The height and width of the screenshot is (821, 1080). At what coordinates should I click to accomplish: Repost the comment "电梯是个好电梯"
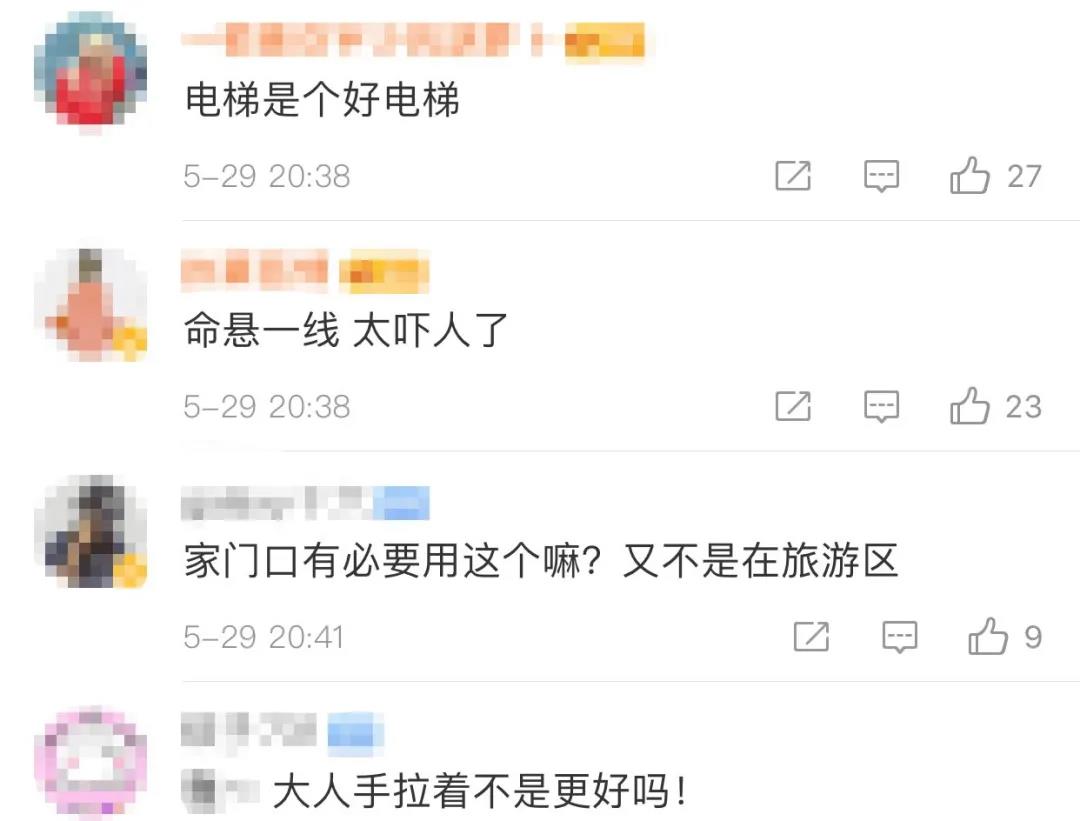point(793,177)
